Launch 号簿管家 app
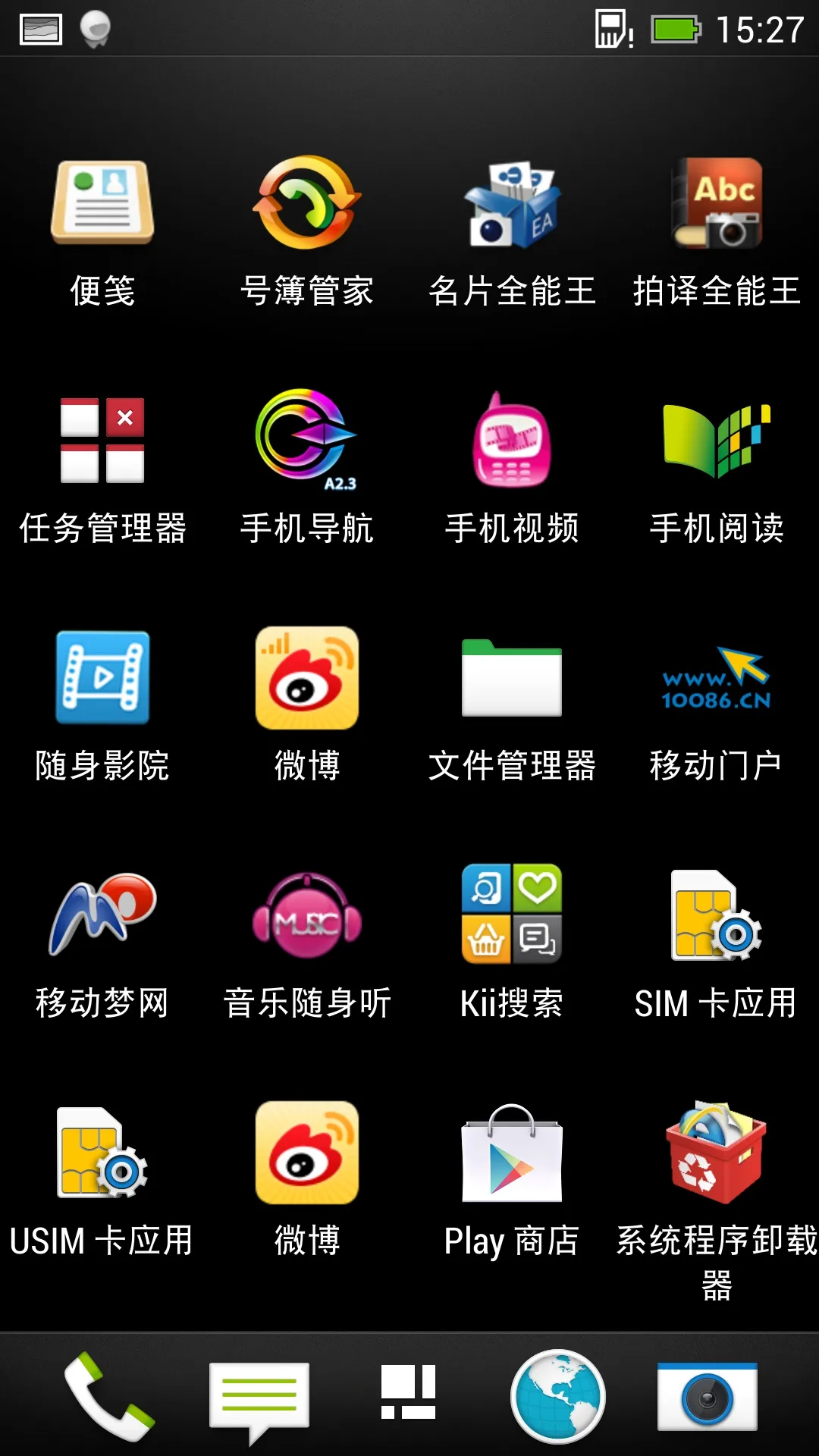Screen dimensions: 819x1456 pyautogui.click(x=307, y=202)
